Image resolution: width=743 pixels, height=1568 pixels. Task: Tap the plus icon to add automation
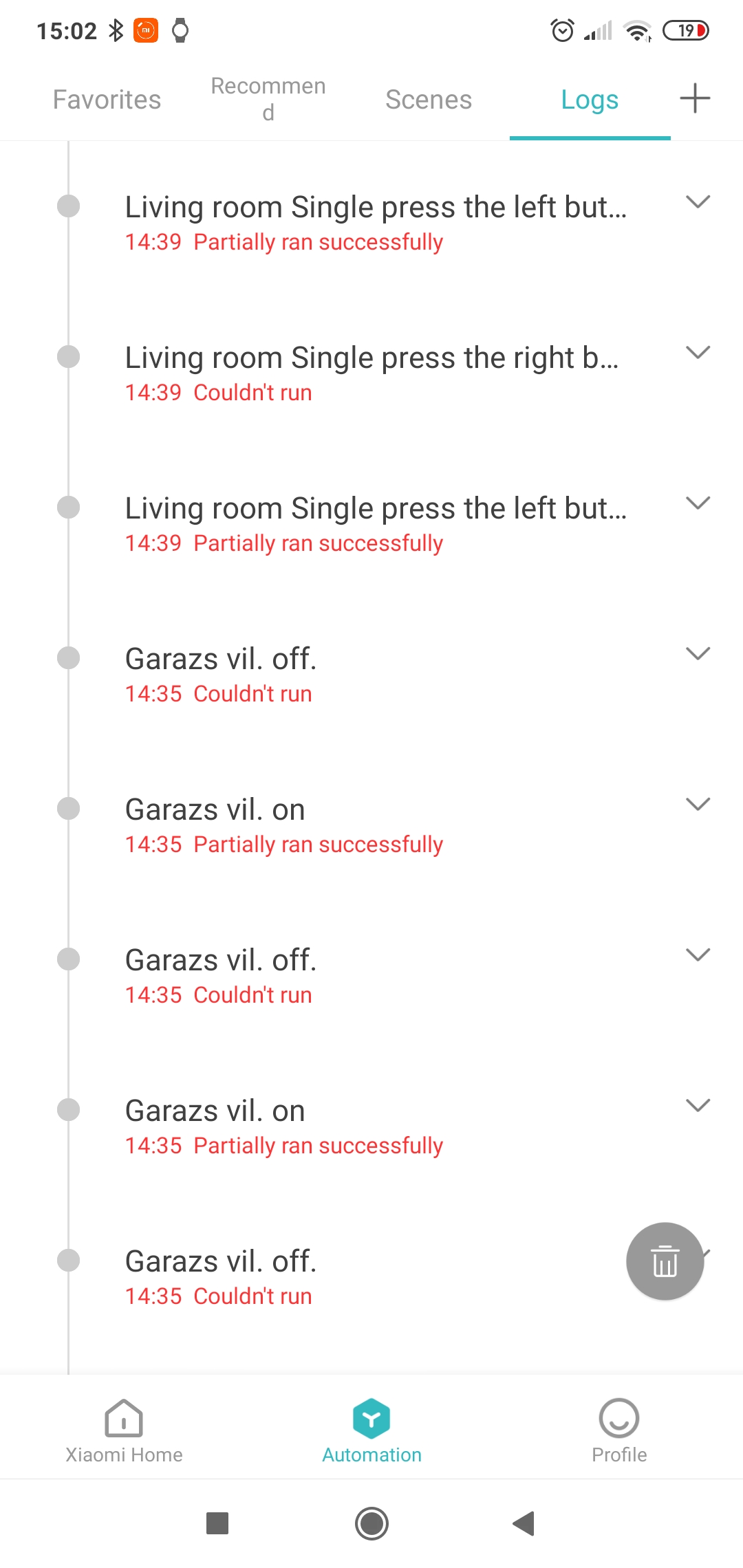[695, 98]
